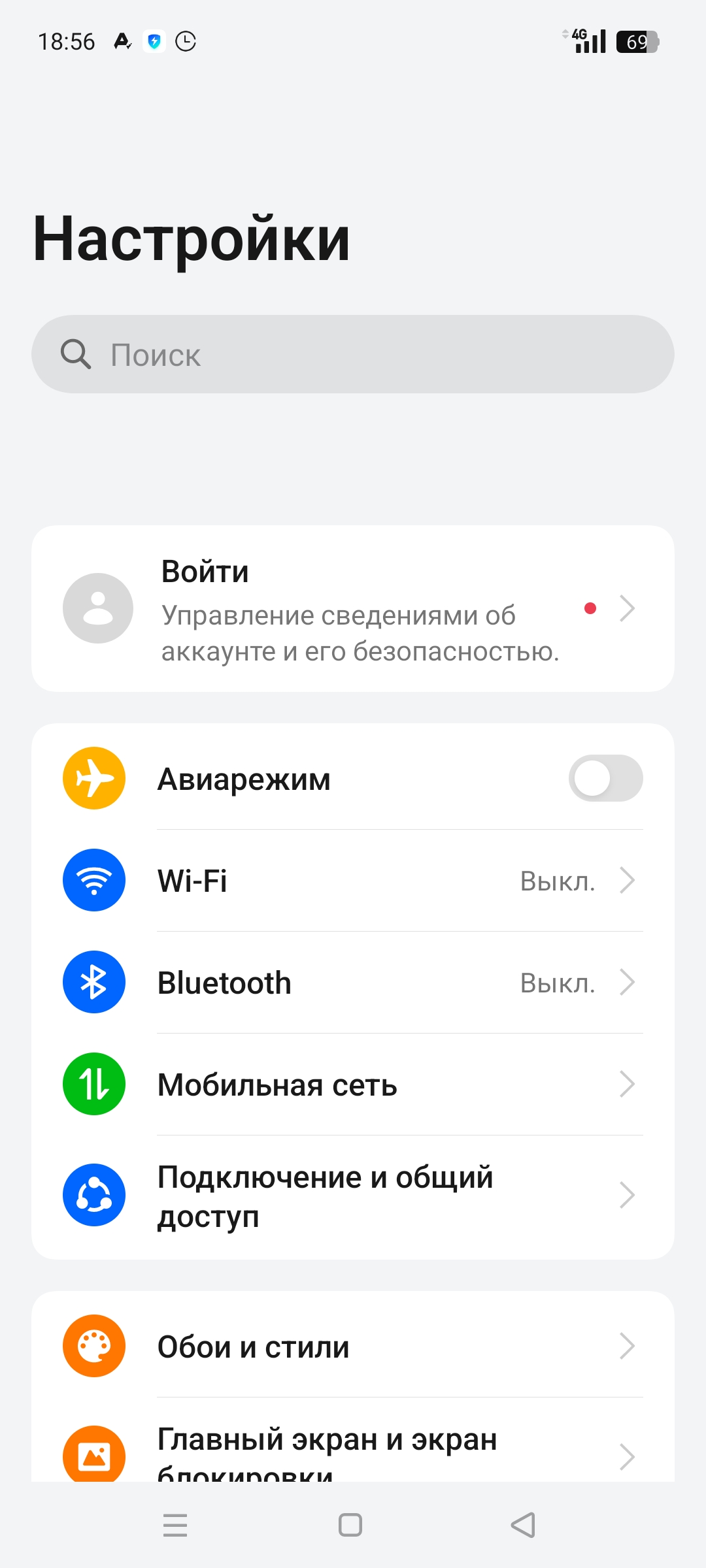Open the Войти account sign-in row

click(353, 608)
